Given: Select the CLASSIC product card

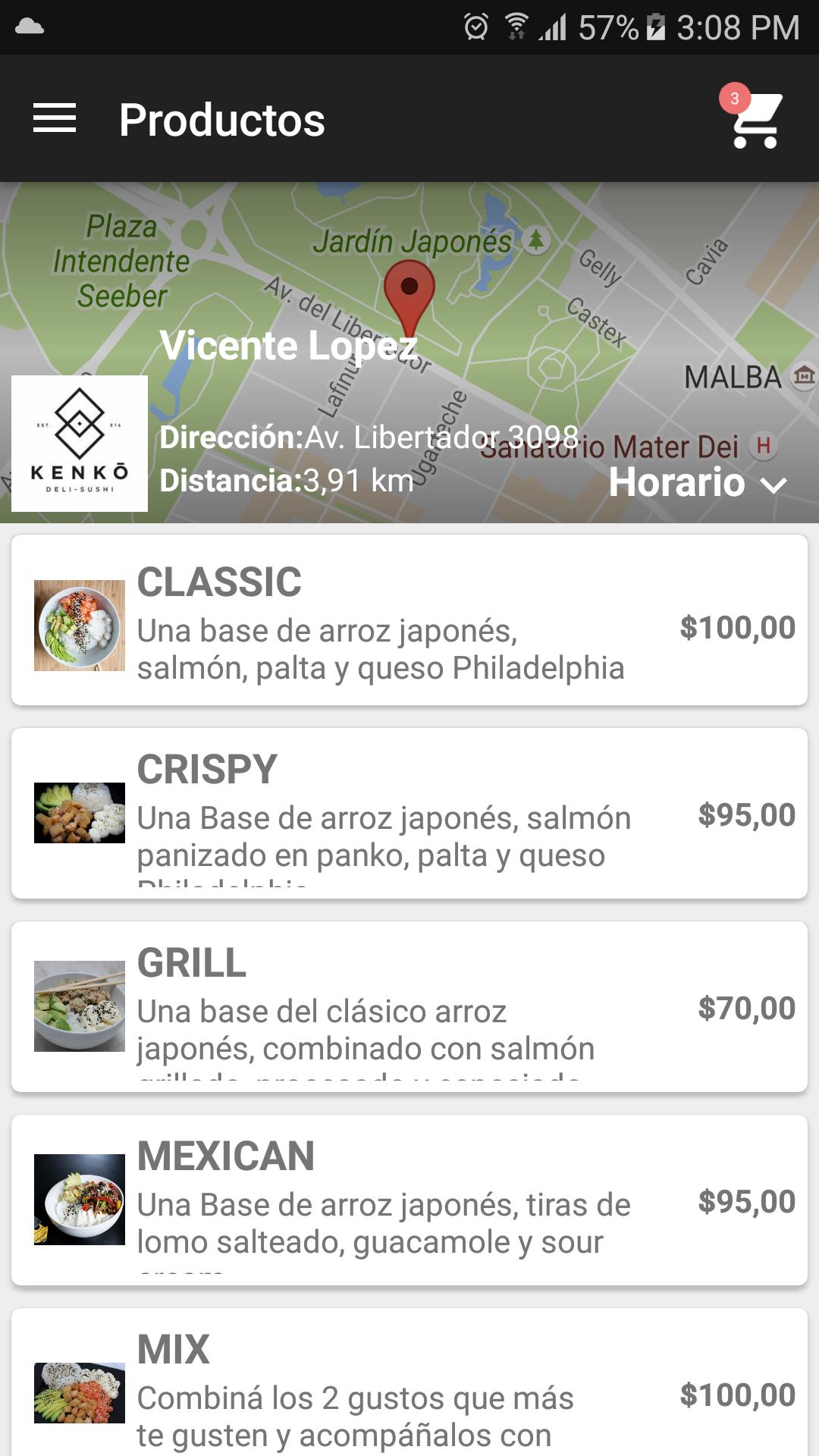Looking at the screenshot, I should [x=409, y=620].
